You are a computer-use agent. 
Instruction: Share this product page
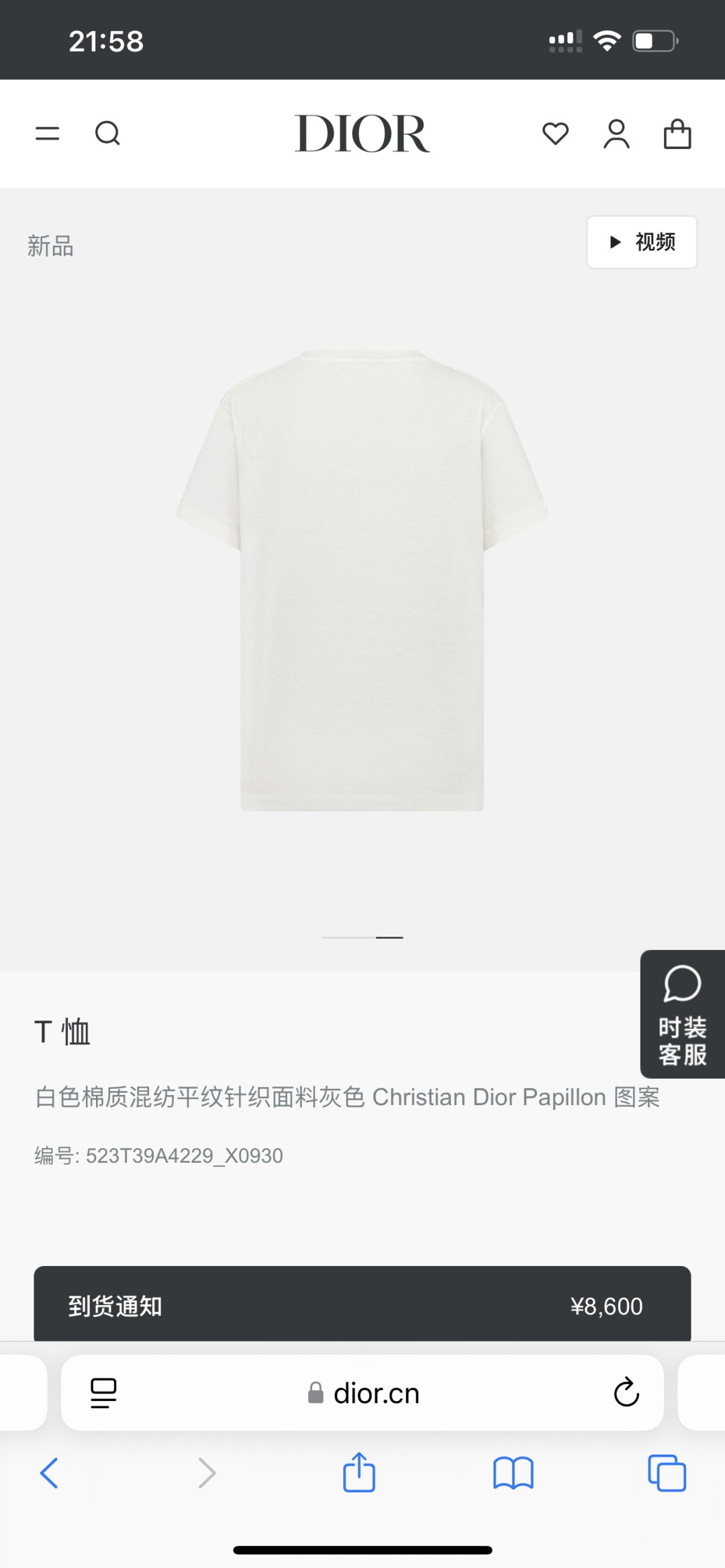359,1473
